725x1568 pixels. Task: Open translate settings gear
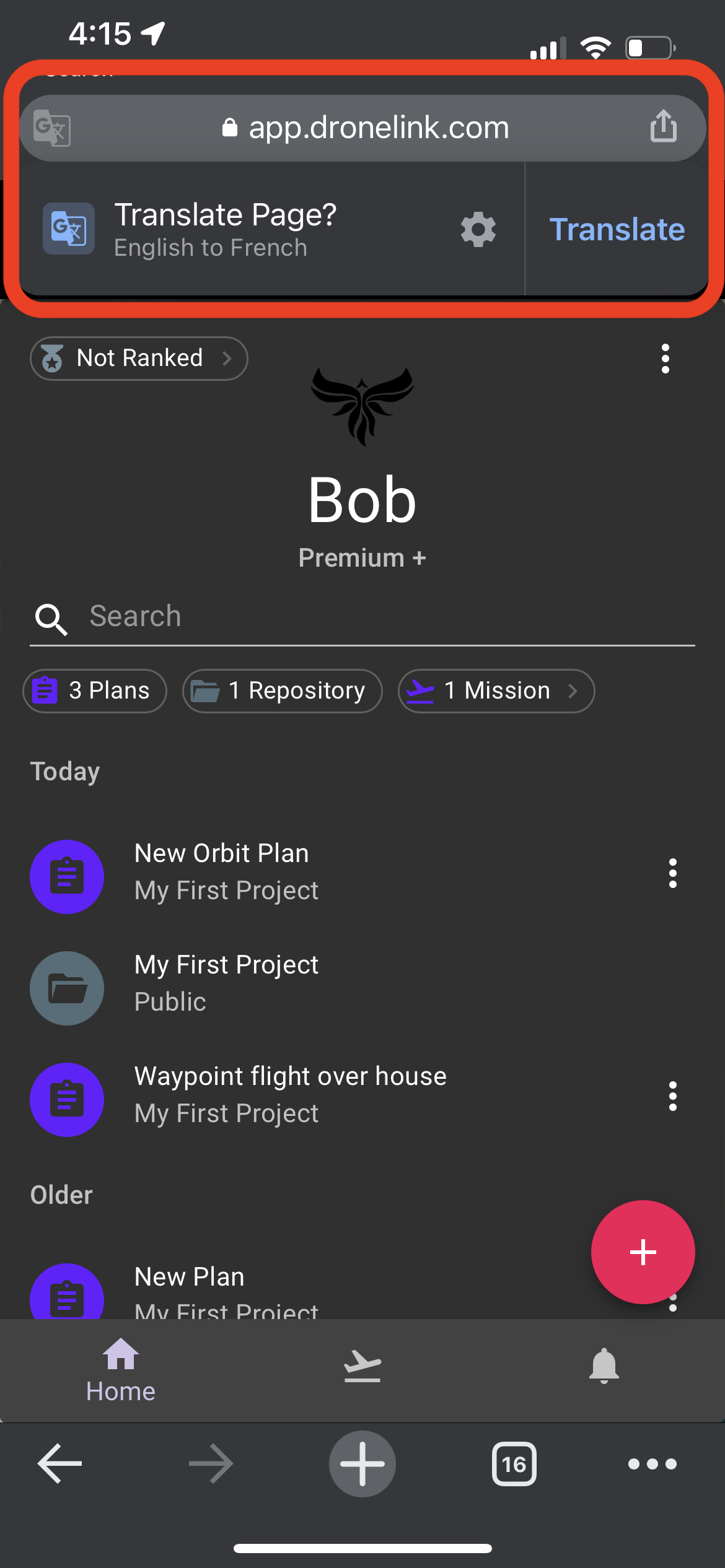(x=478, y=230)
